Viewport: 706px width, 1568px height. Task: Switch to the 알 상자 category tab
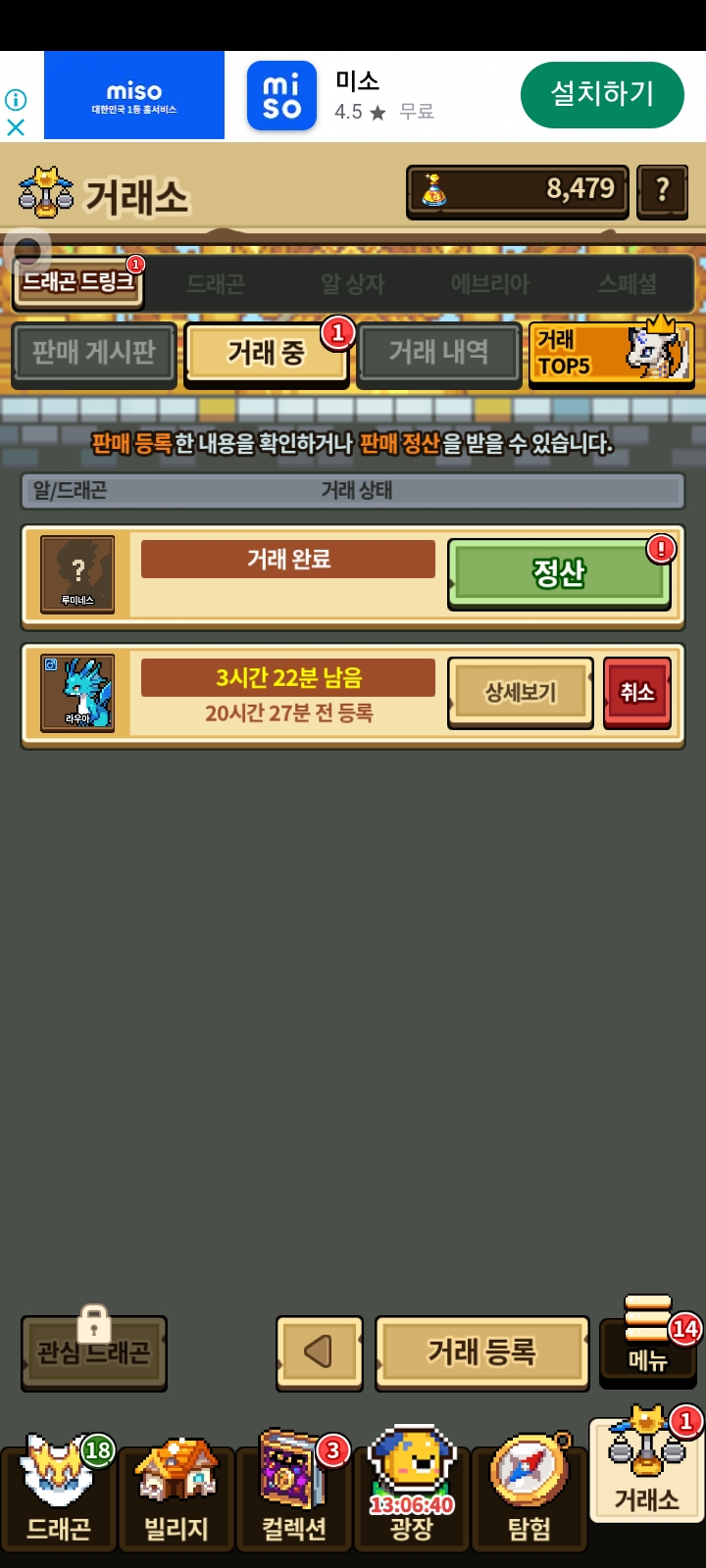(353, 284)
